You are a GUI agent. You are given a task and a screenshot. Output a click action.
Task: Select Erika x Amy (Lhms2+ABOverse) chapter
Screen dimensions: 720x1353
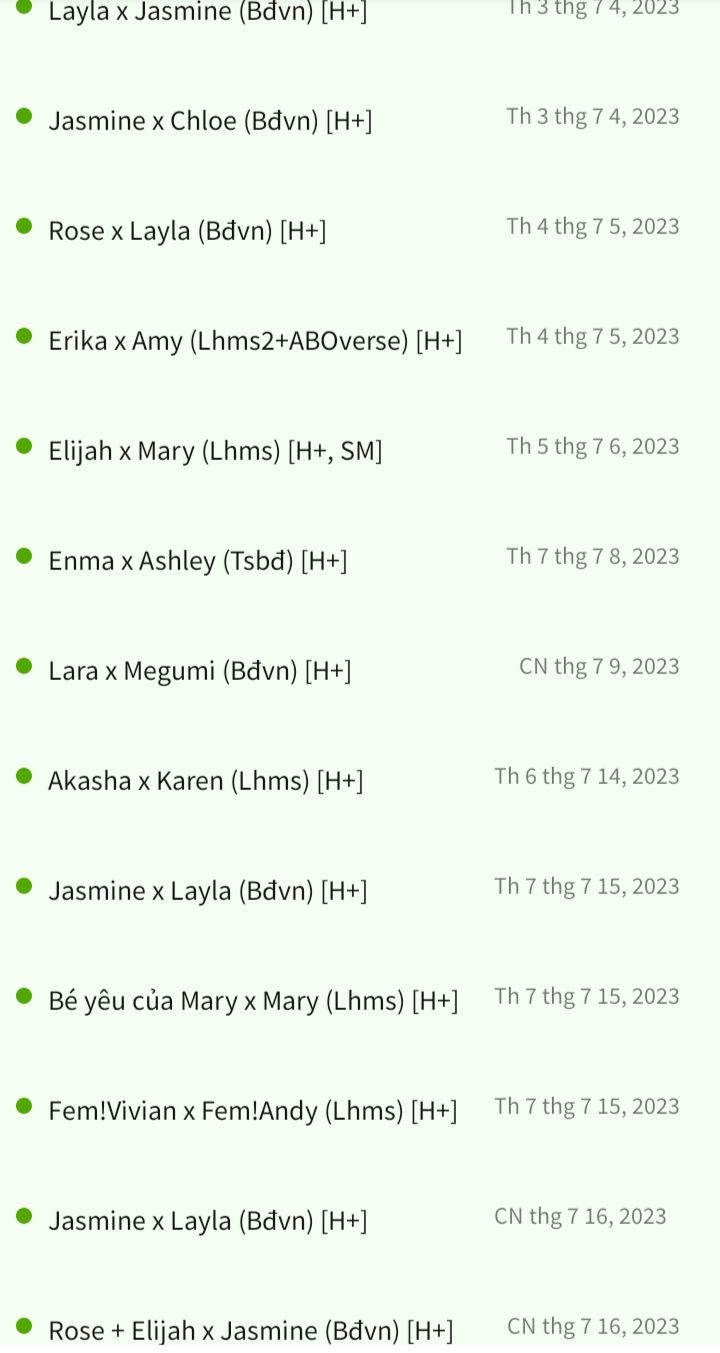click(x=255, y=341)
